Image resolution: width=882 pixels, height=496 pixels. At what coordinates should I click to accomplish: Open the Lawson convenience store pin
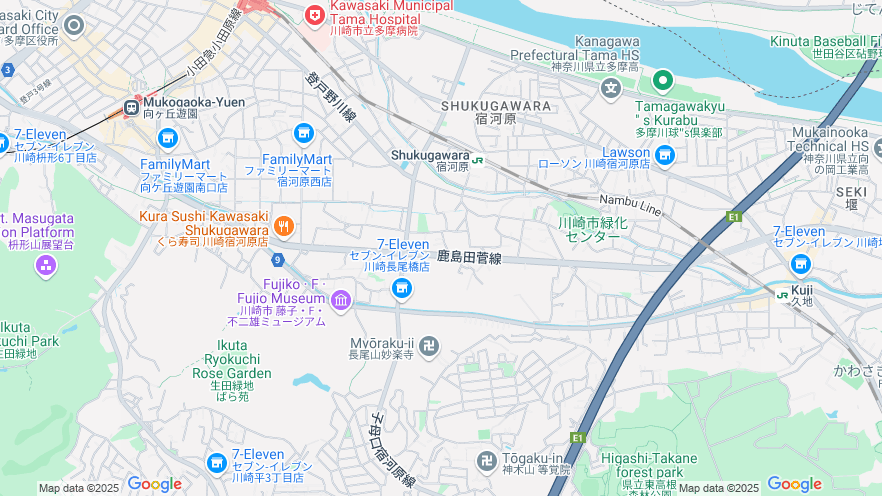[x=664, y=155]
